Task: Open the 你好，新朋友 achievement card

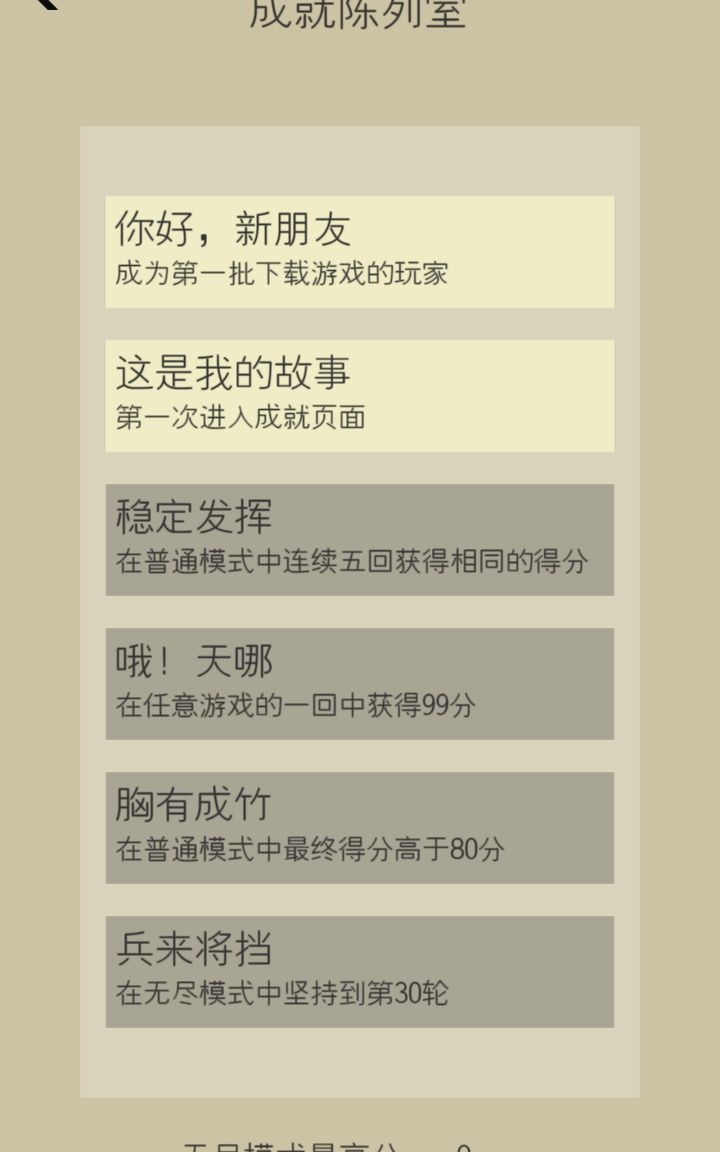Action: click(360, 251)
